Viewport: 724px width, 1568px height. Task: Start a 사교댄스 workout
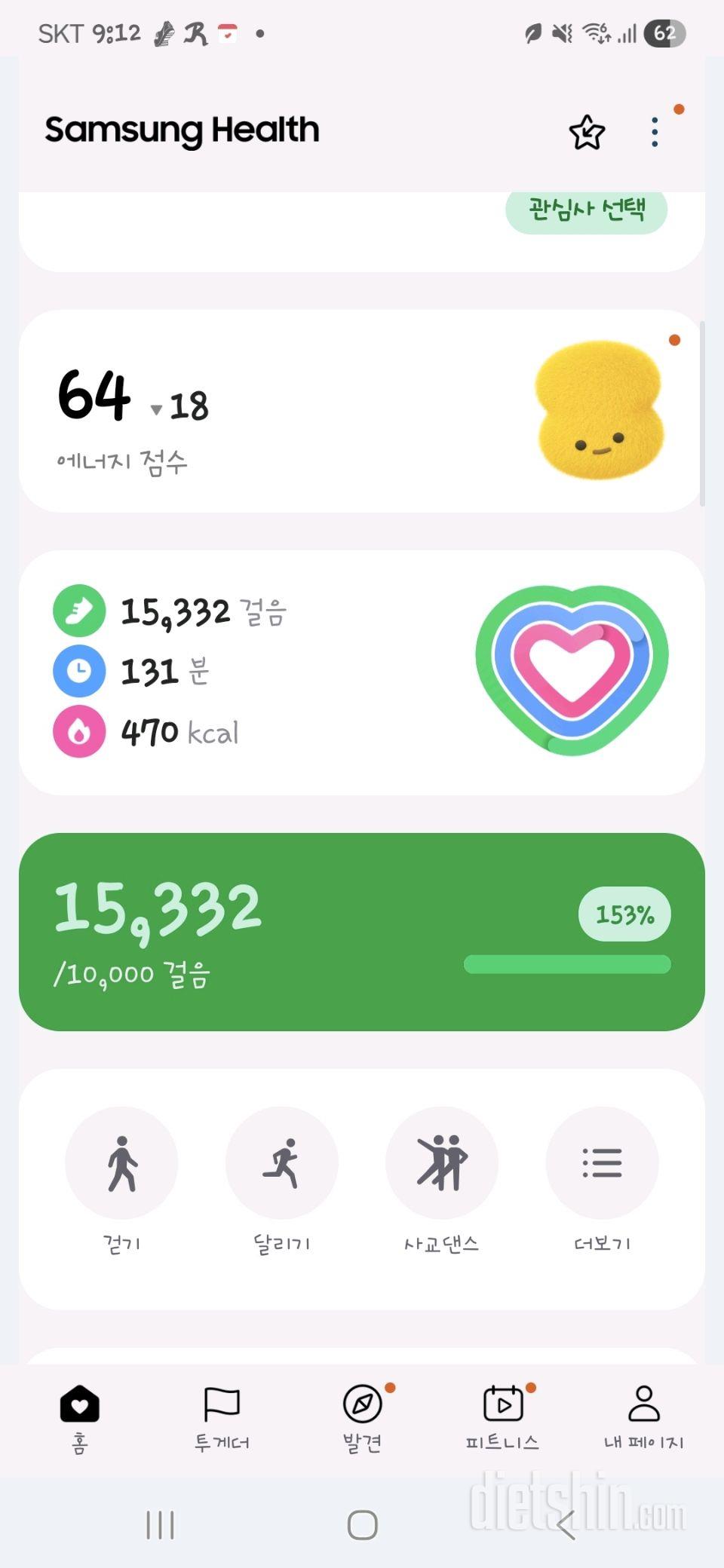click(442, 1163)
